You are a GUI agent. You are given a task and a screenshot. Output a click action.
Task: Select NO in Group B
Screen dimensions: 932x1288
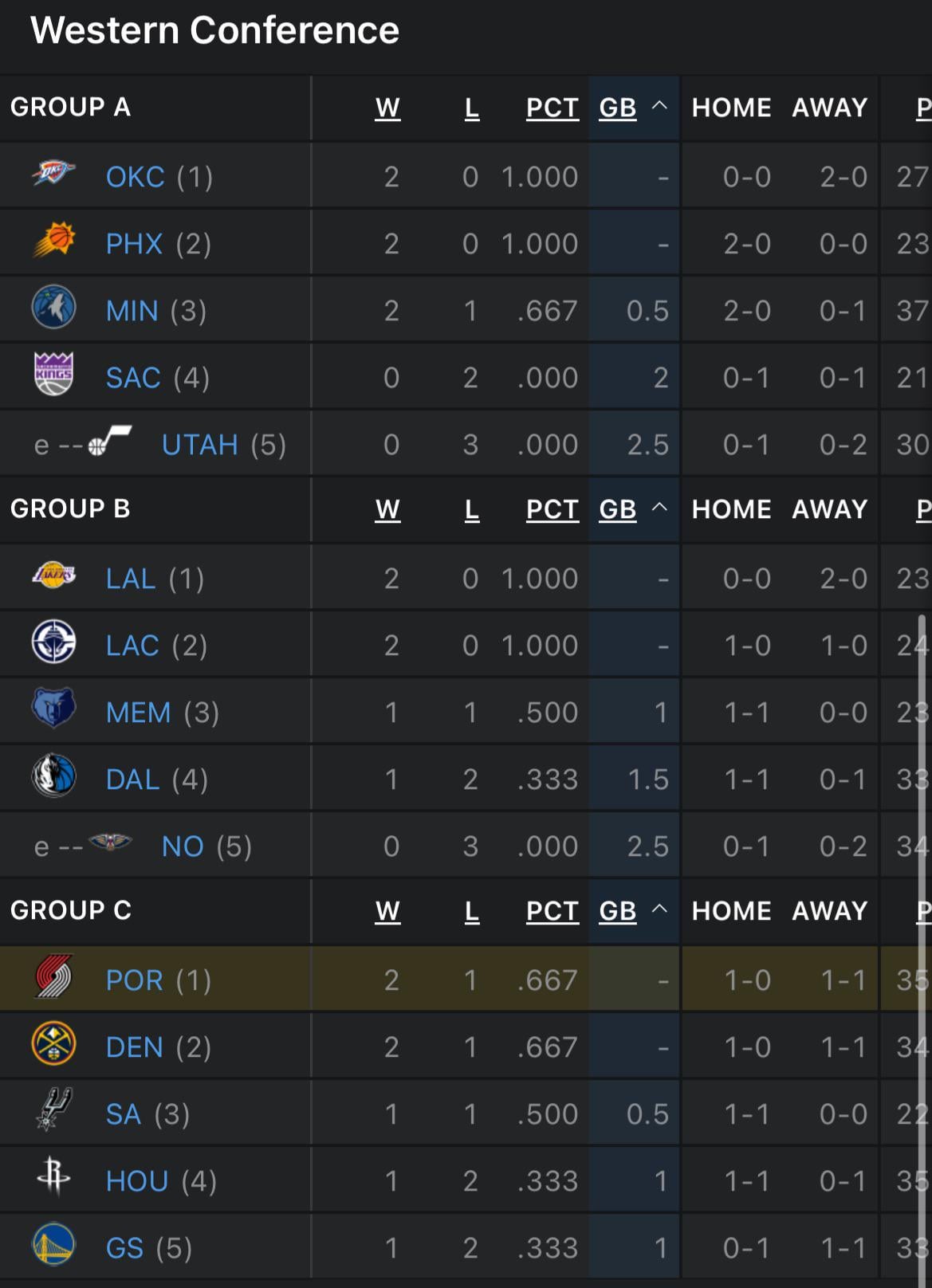[183, 846]
